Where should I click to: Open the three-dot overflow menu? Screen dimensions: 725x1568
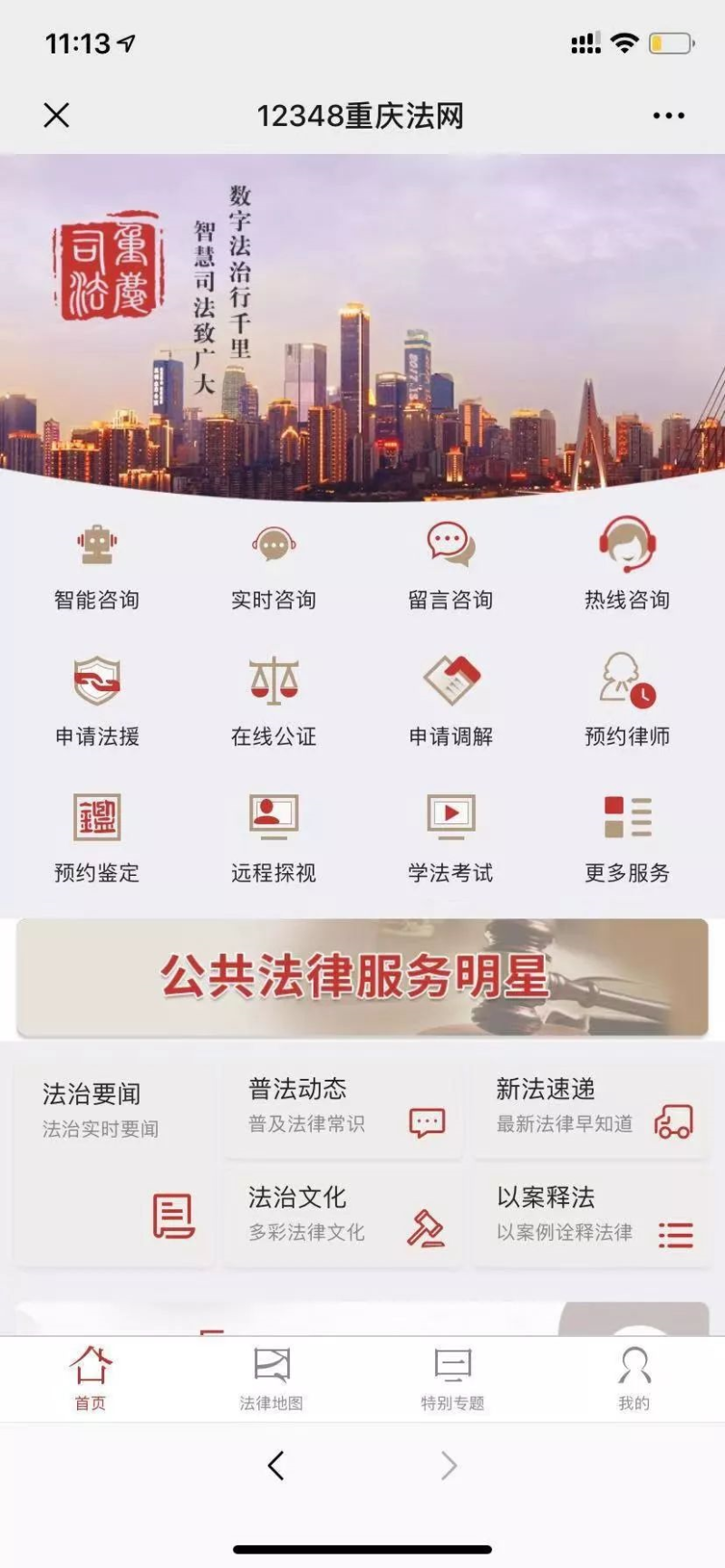668,116
